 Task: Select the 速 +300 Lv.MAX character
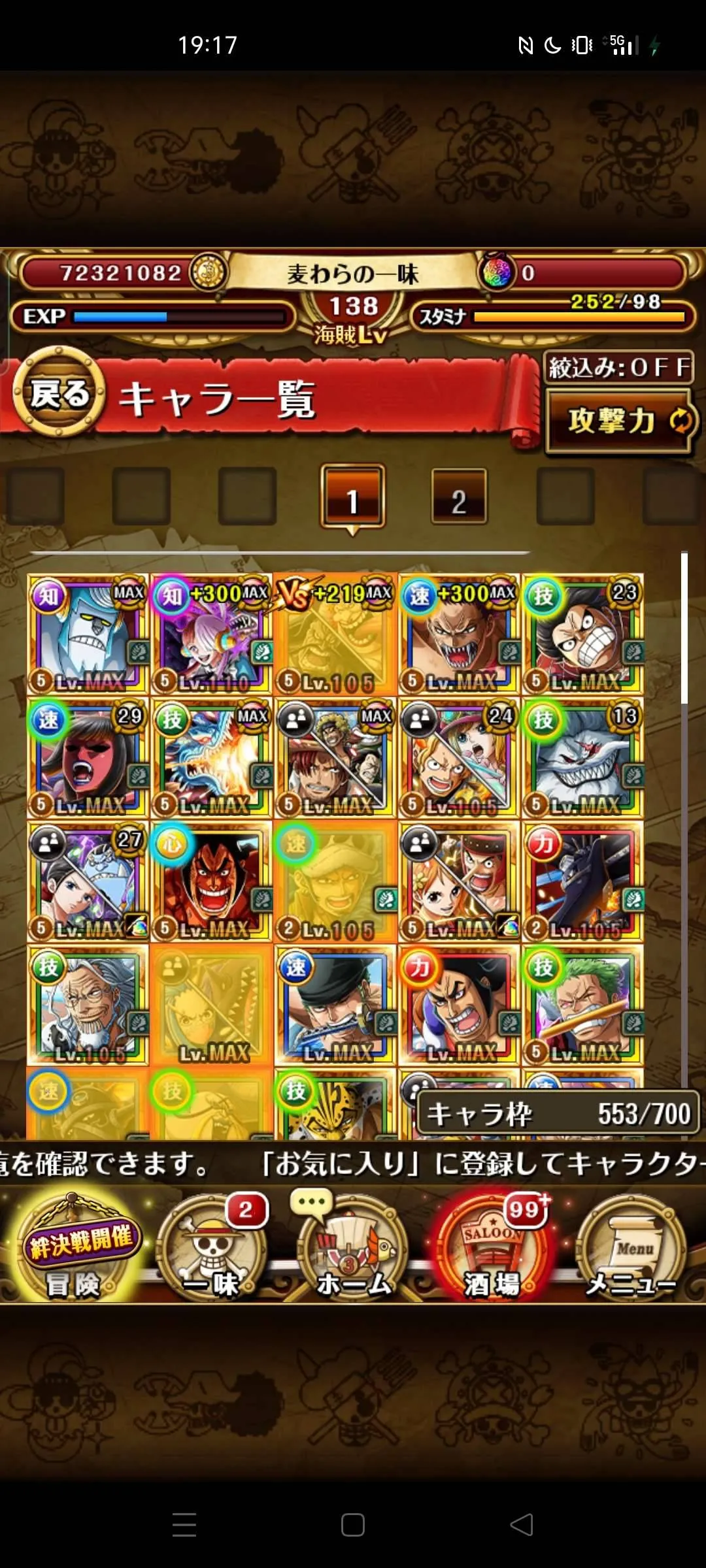(459, 635)
